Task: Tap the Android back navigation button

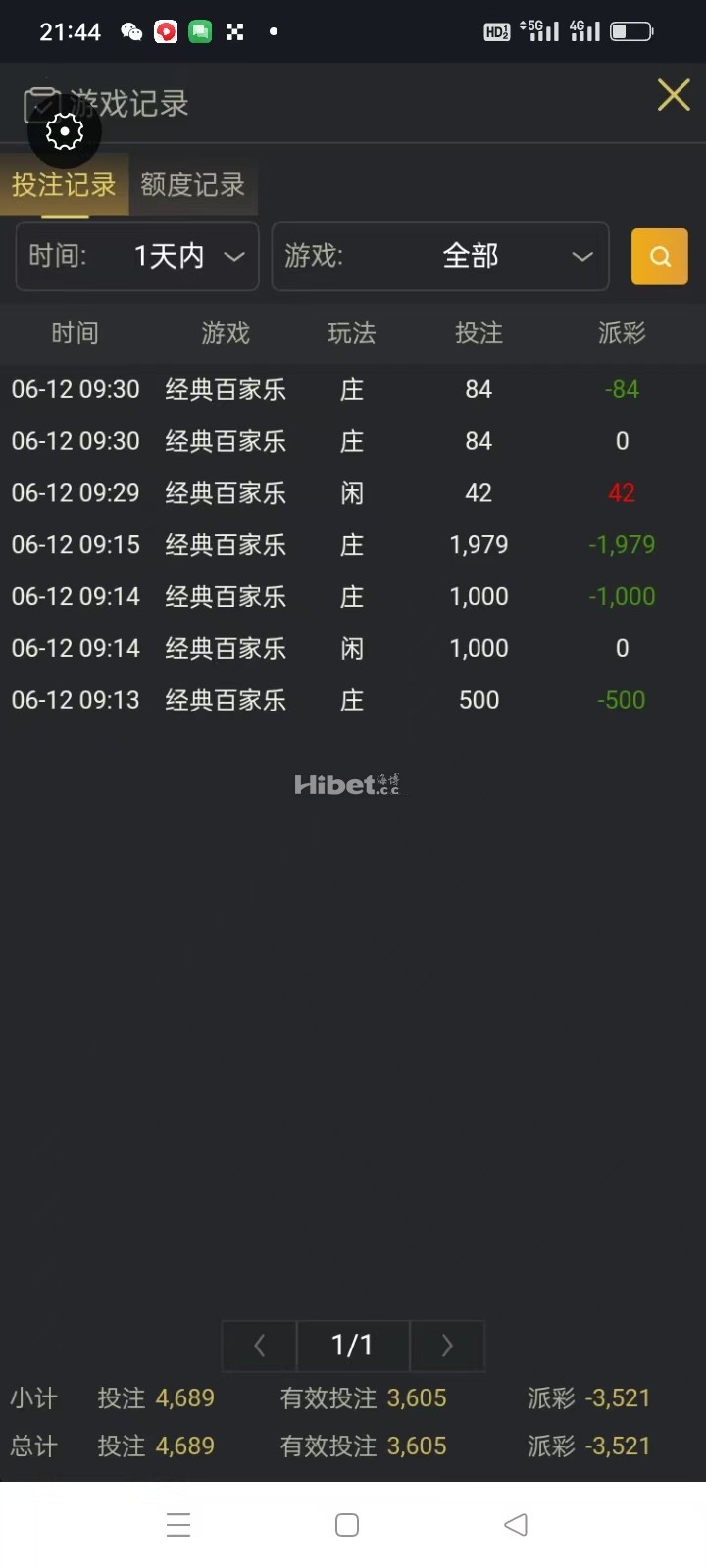Action: (x=517, y=1524)
